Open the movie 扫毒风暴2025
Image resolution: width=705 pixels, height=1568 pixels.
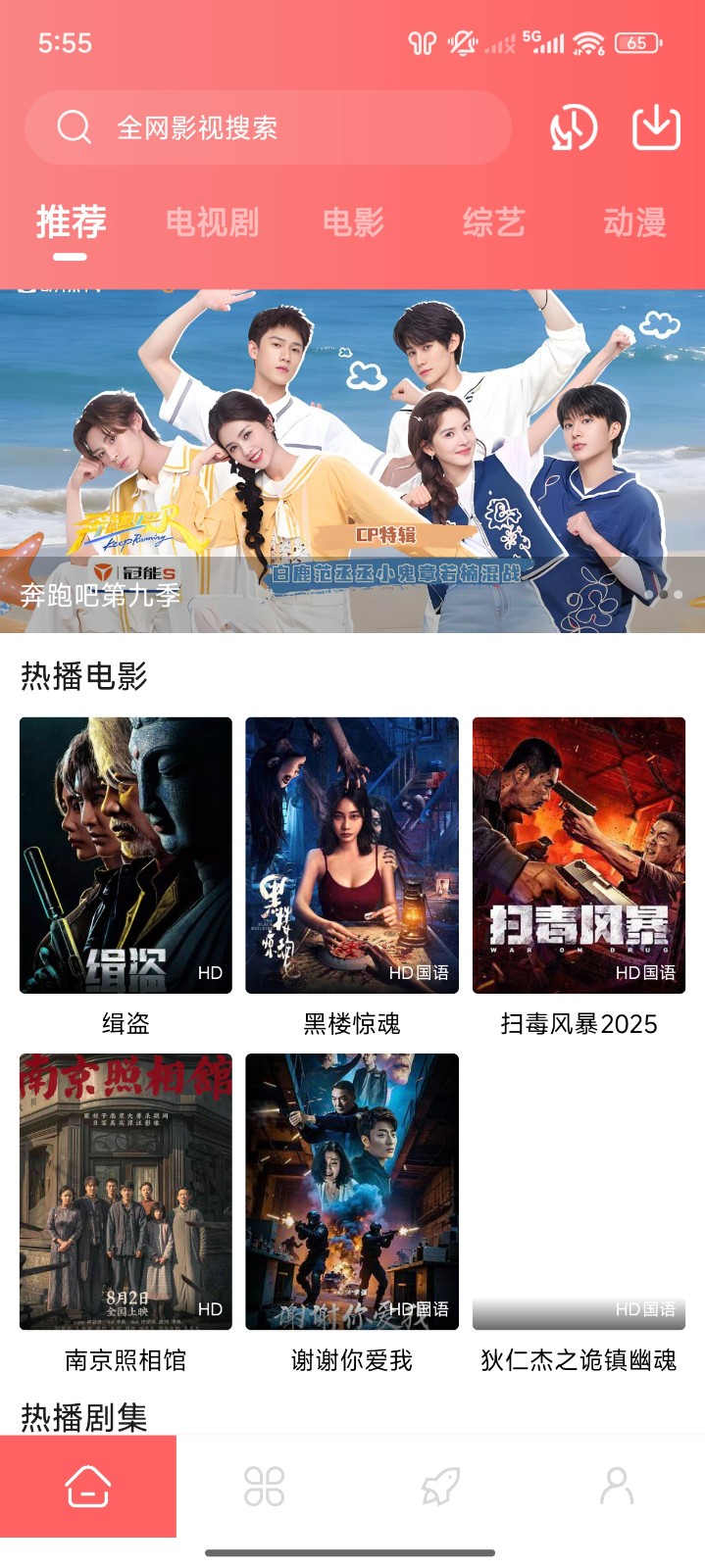coord(579,856)
